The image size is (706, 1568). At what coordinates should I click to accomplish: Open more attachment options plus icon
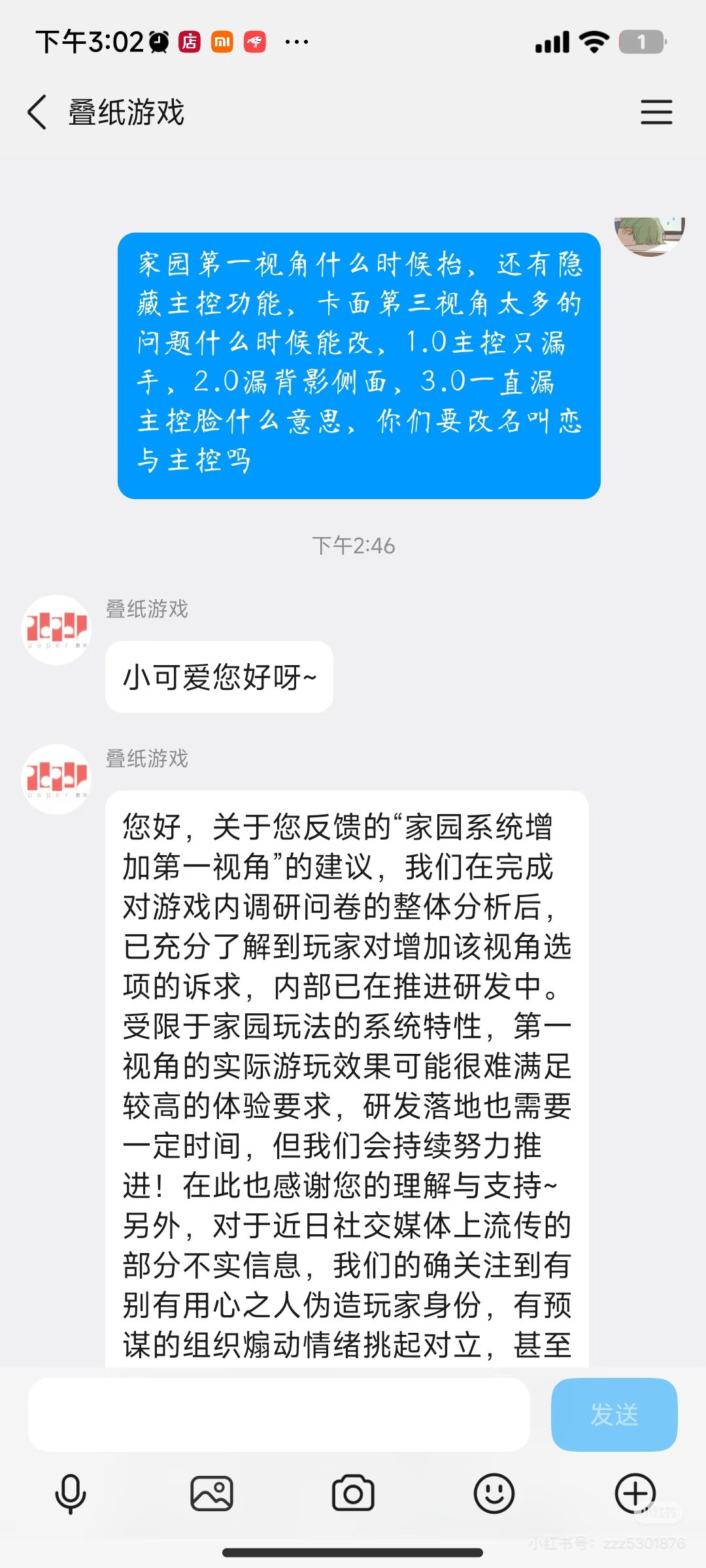[635, 1494]
